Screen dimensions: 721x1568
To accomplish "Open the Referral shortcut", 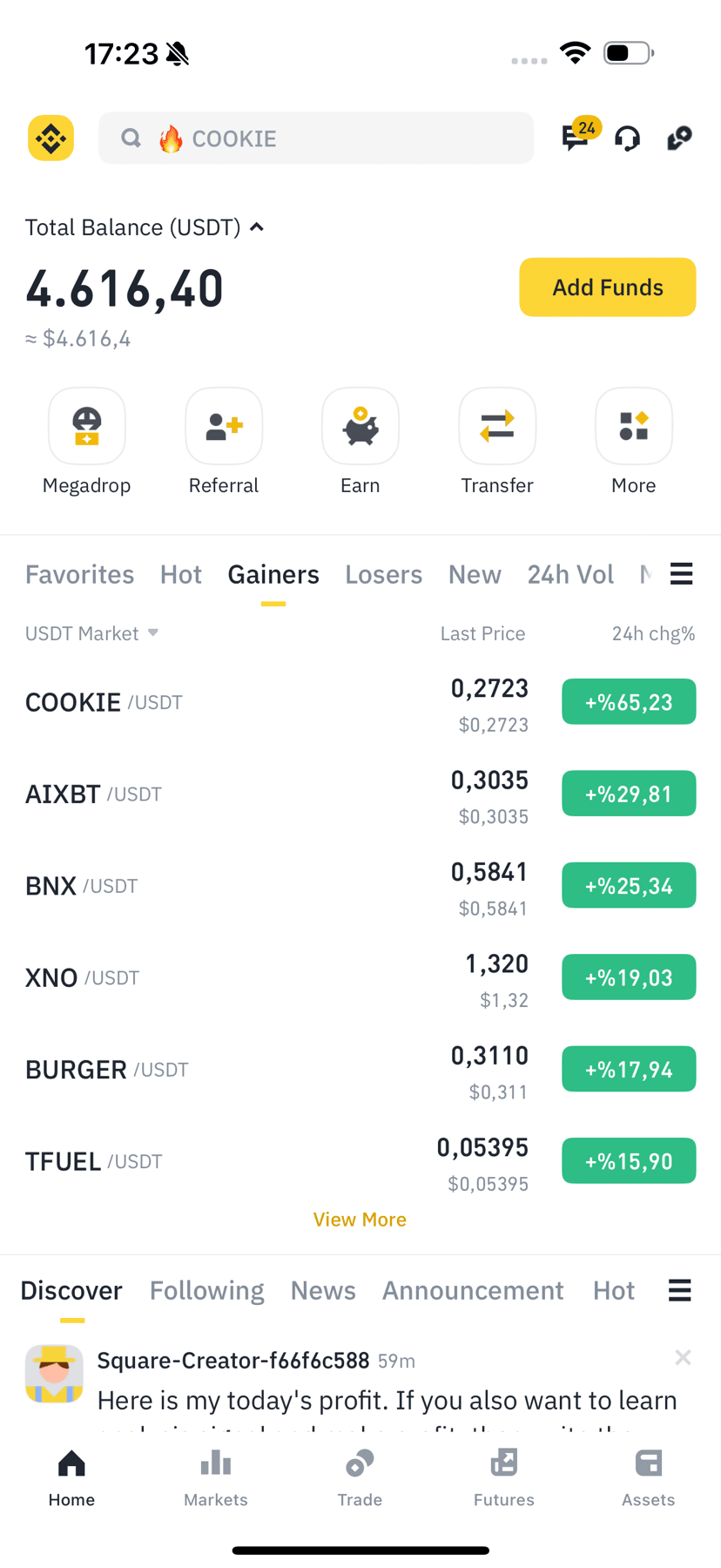I will point(224,443).
